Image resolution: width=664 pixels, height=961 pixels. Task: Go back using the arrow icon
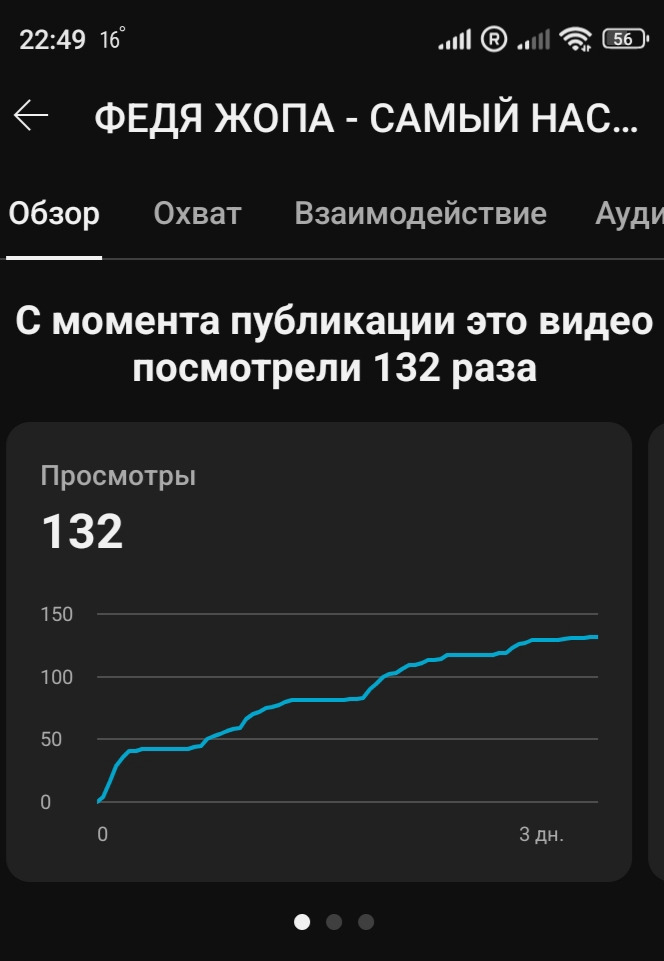click(31, 117)
